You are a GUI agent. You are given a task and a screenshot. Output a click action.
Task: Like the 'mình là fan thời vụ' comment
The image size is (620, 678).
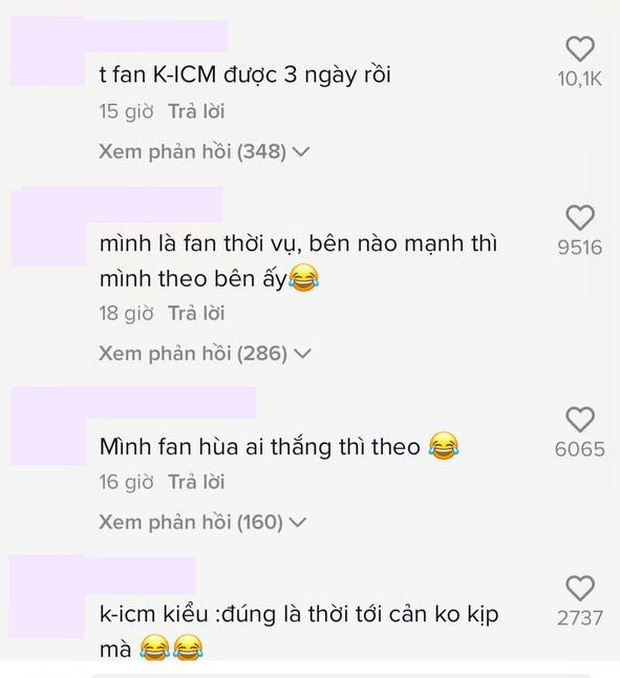[x=580, y=217]
